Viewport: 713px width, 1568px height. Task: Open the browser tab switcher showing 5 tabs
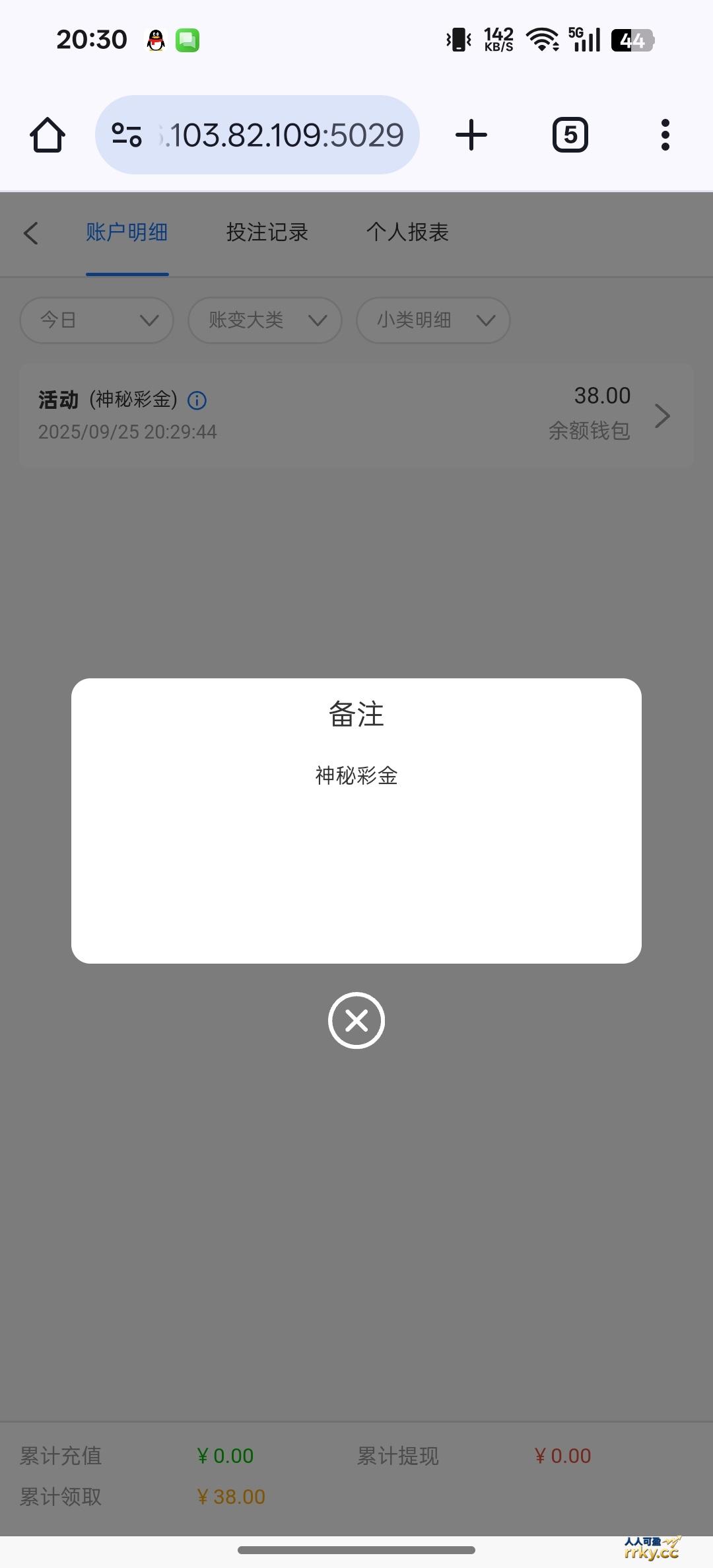pyautogui.click(x=570, y=134)
